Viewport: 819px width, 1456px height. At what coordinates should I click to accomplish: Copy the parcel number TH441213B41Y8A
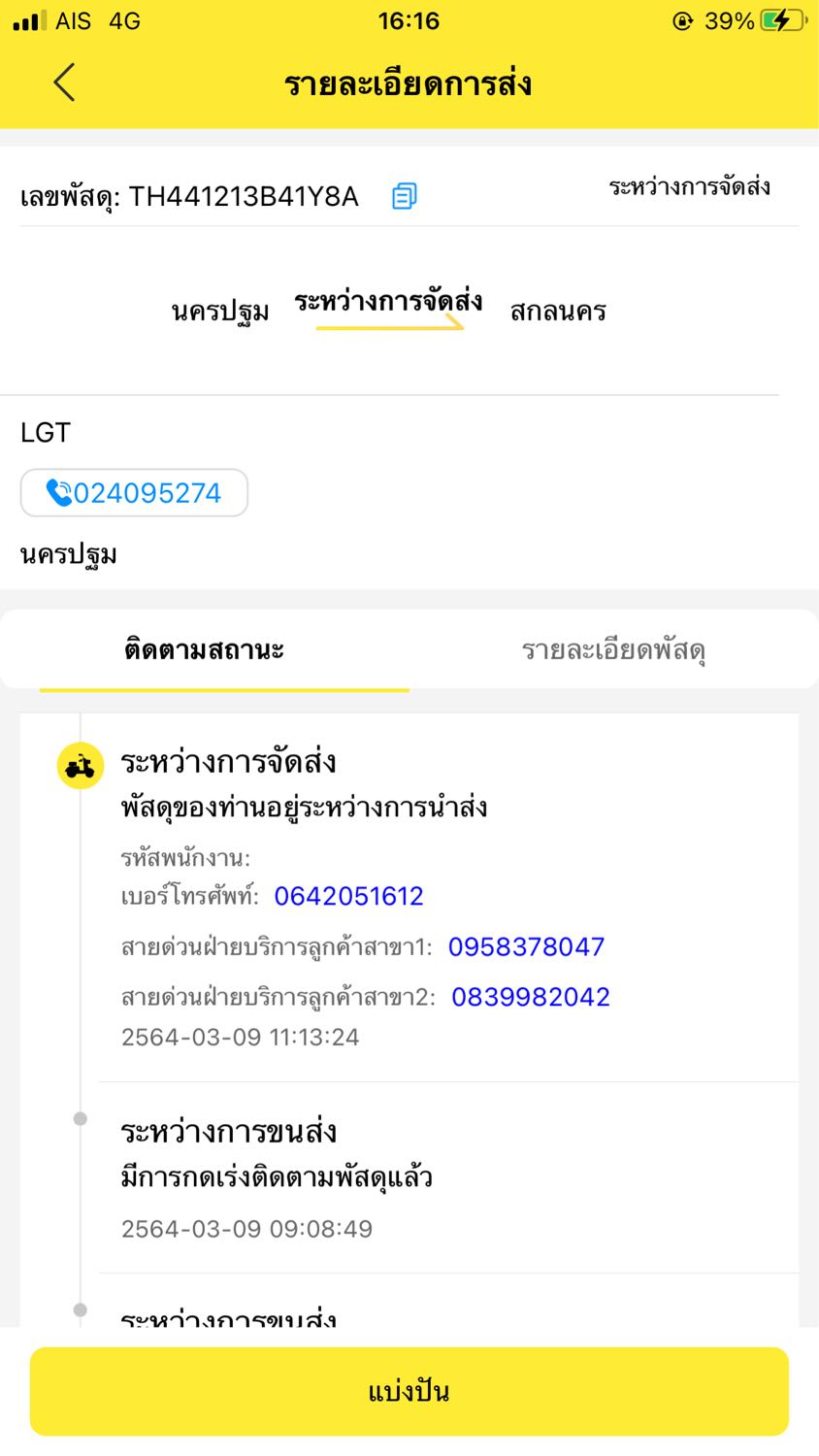click(x=405, y=196)
